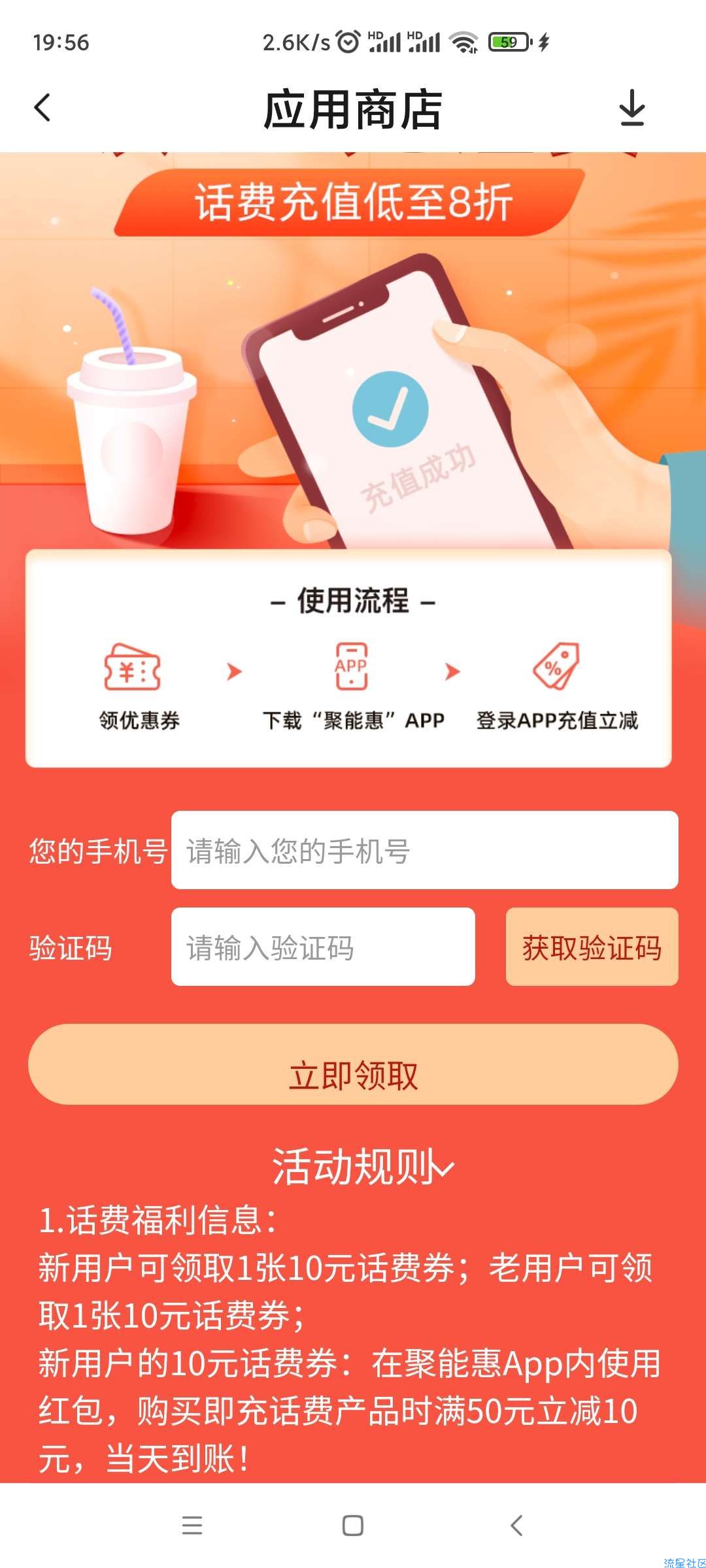Focus the phone number input field
Screen dimensions: 706x1568
424,850
